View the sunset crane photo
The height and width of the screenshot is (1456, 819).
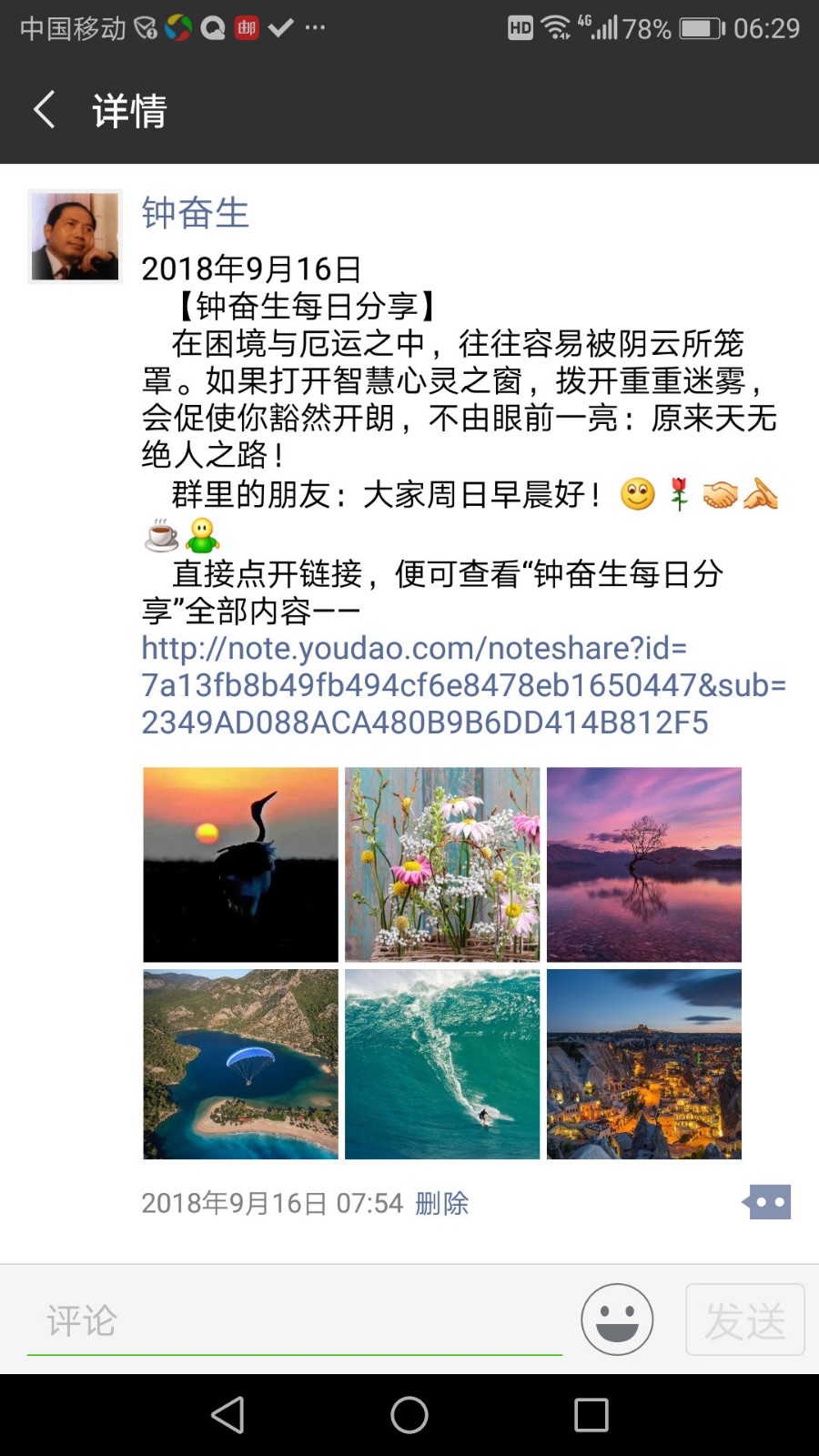[x=241, y=864]
